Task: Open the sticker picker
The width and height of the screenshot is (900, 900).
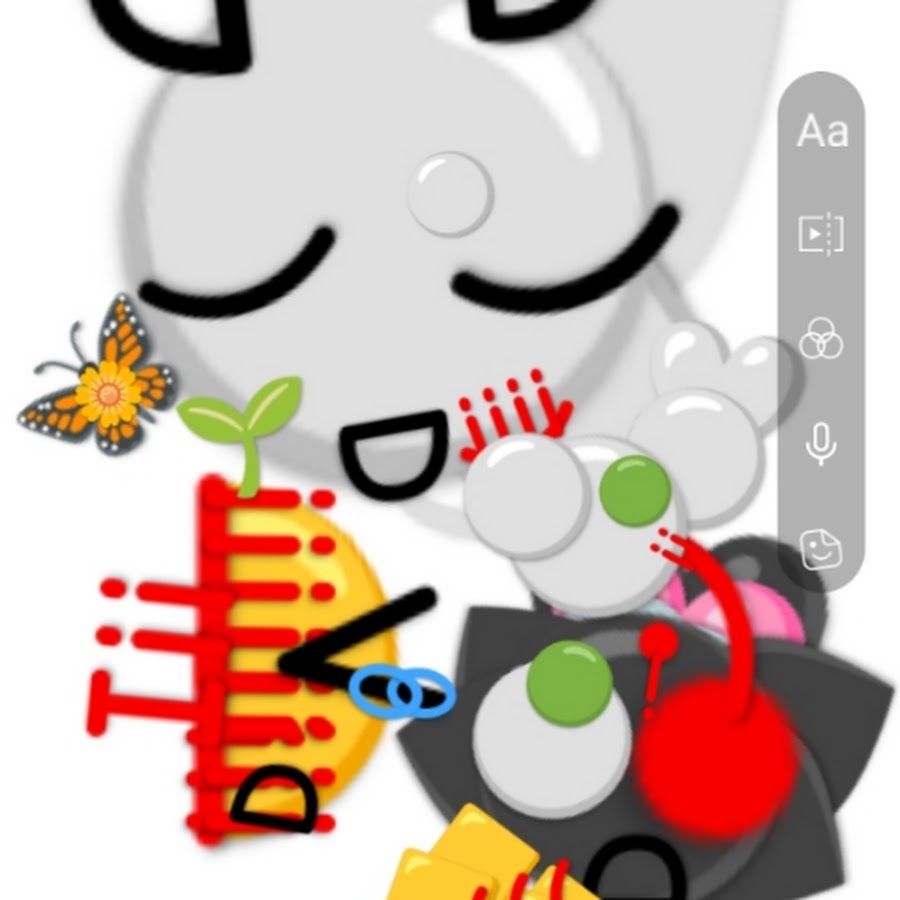Action: pyautogui.click(x=821, y=549)
